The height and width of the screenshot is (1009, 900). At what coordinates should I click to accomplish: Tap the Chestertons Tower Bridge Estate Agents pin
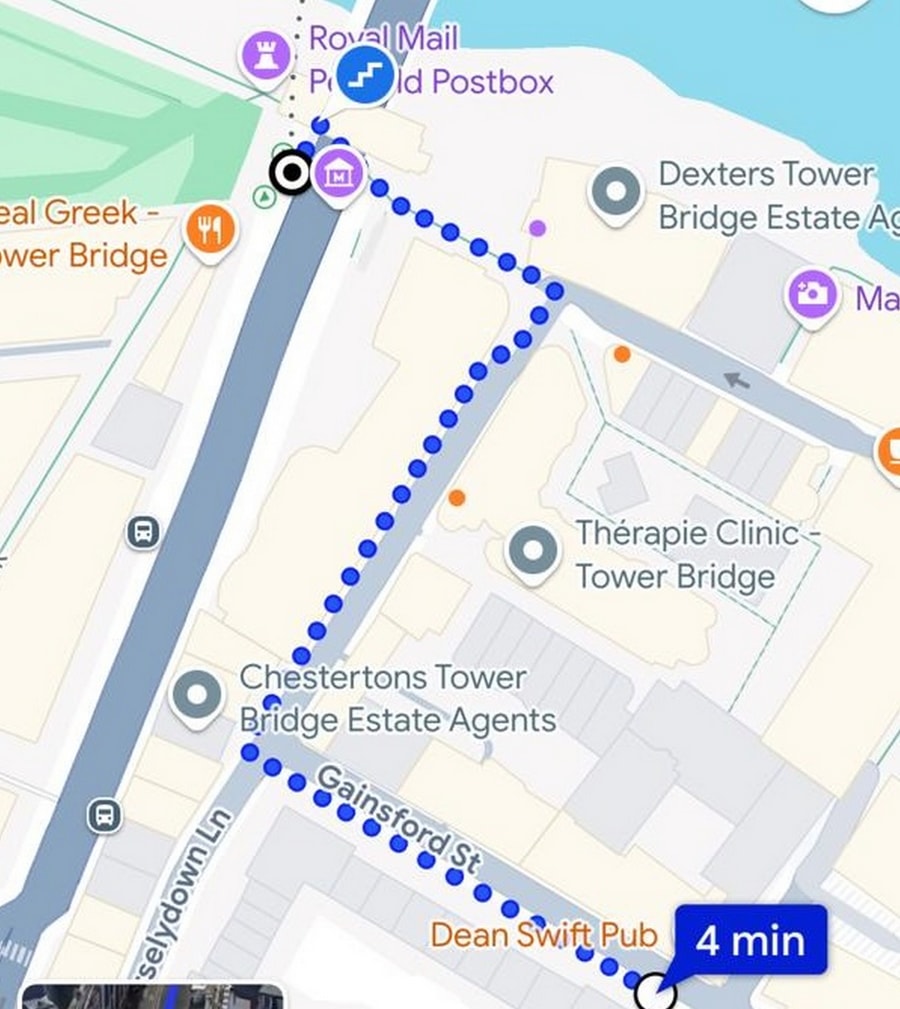pos(196,694)
